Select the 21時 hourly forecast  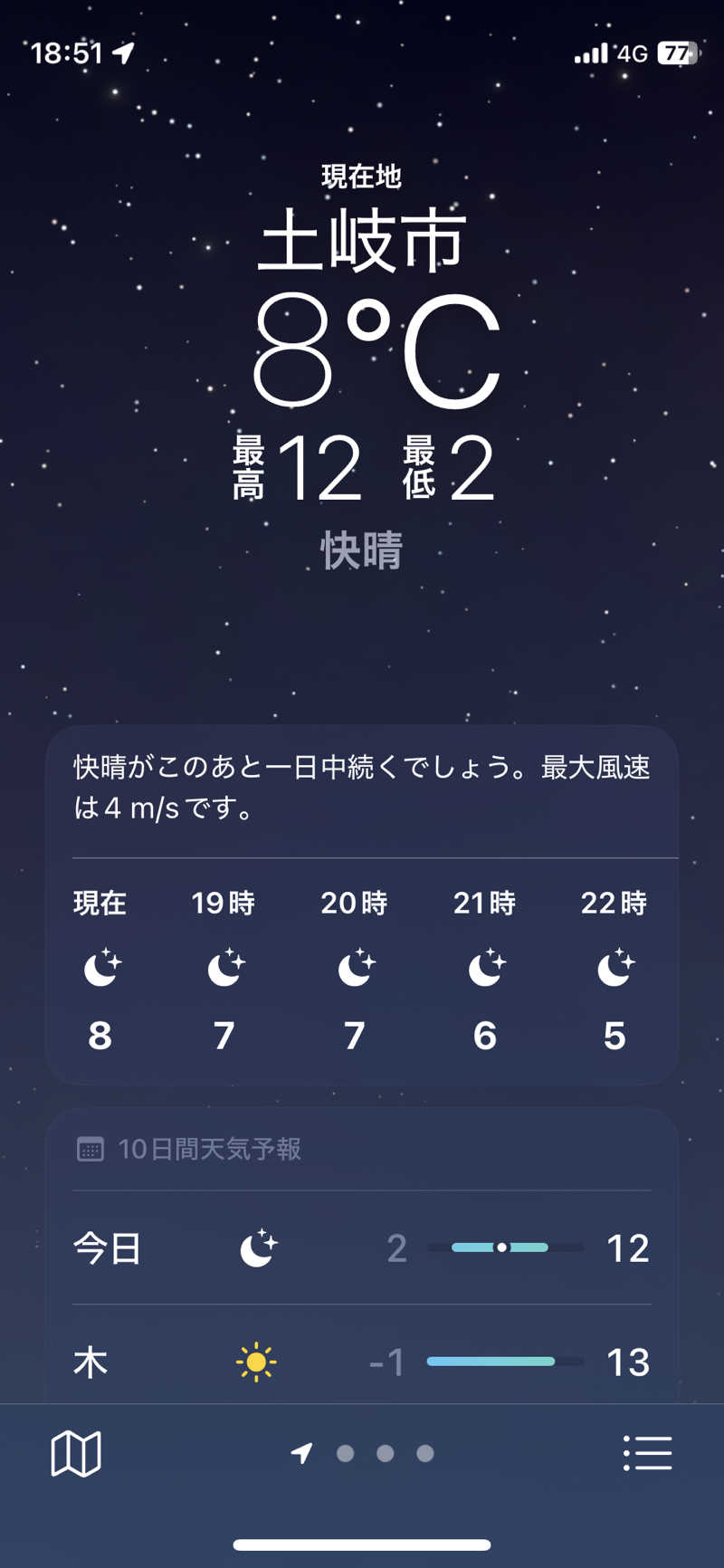click(485, 967)
